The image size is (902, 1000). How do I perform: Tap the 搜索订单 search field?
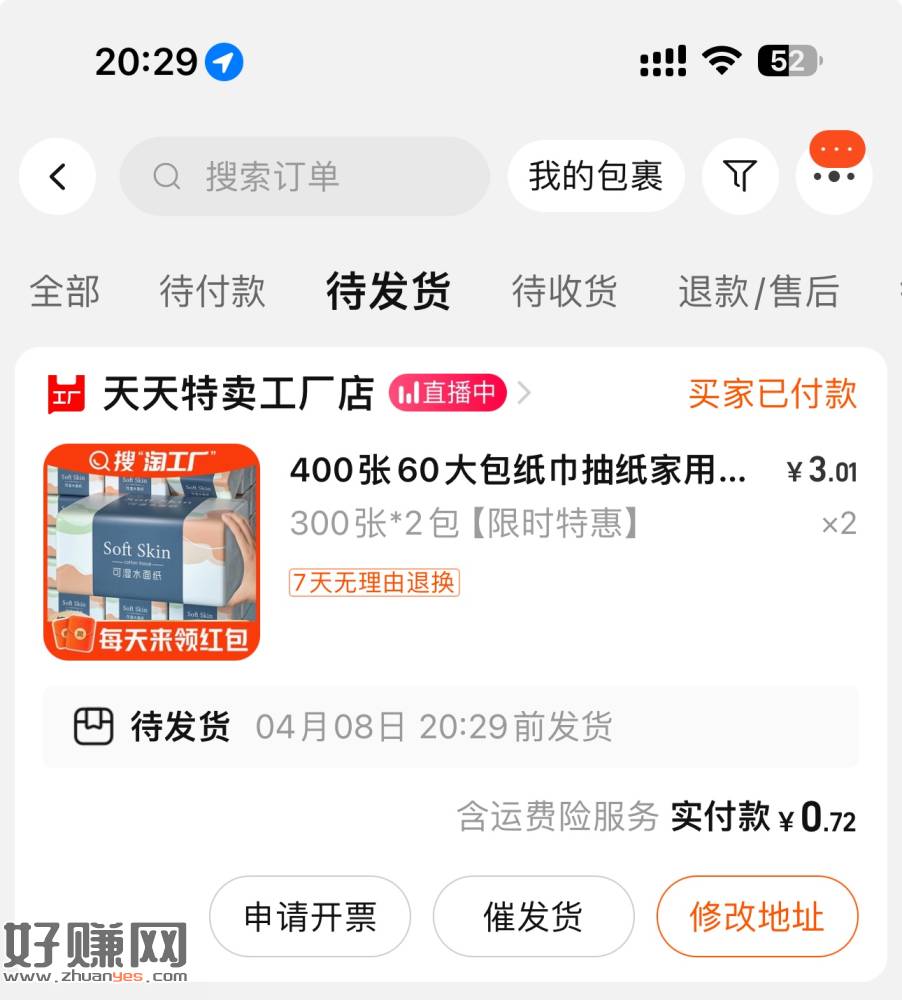coord(305,177)
